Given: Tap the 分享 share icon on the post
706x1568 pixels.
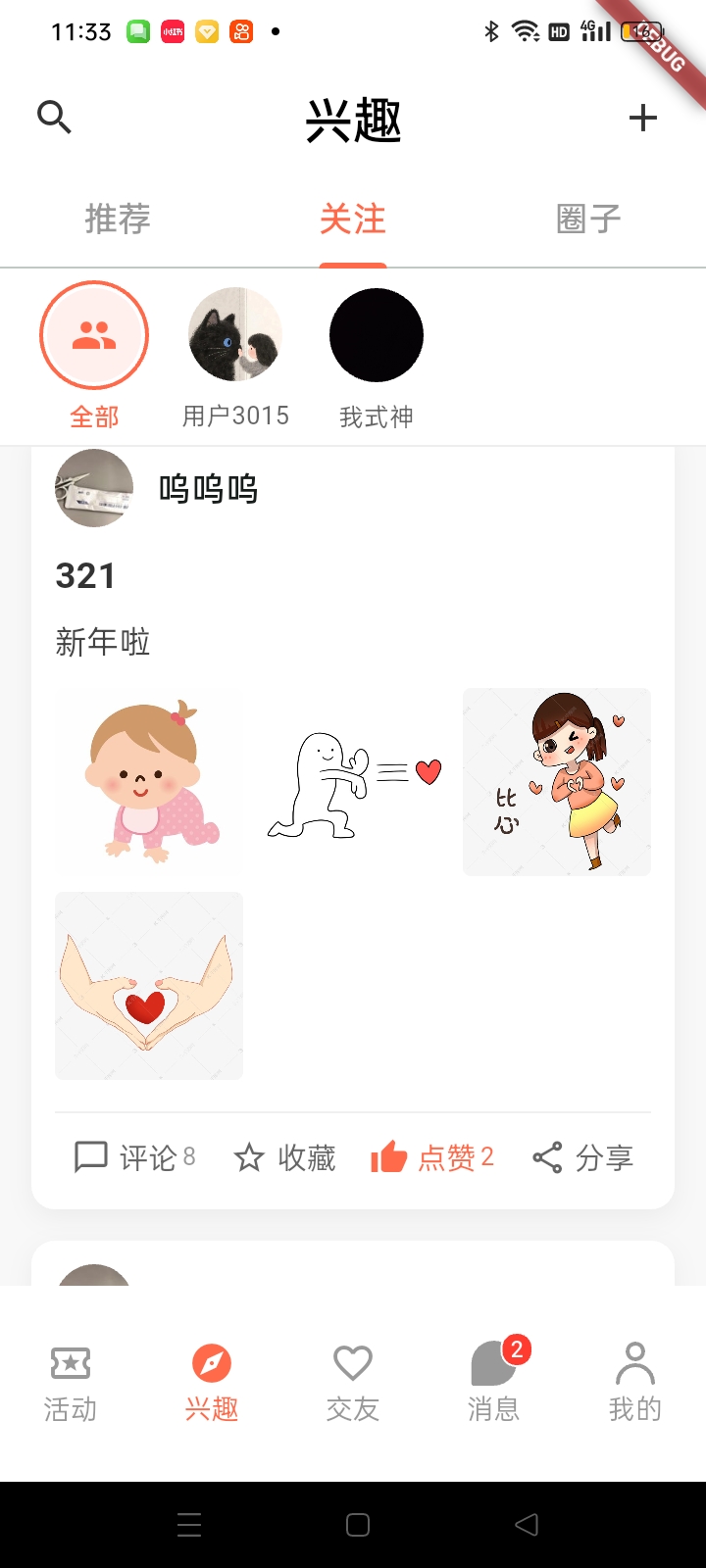Looking at the screenshot, I should [x=583, y=1157].
